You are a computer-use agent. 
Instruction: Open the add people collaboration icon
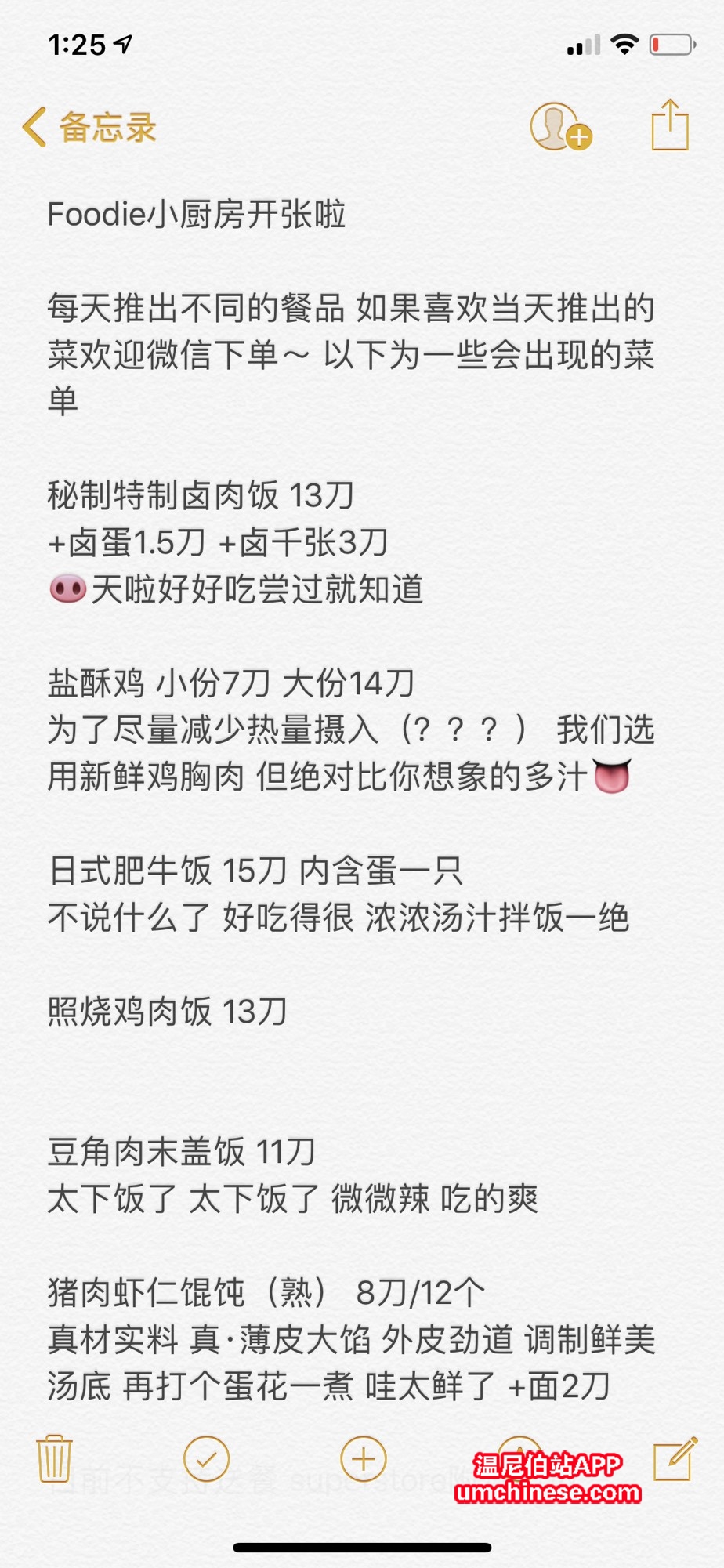559,127
